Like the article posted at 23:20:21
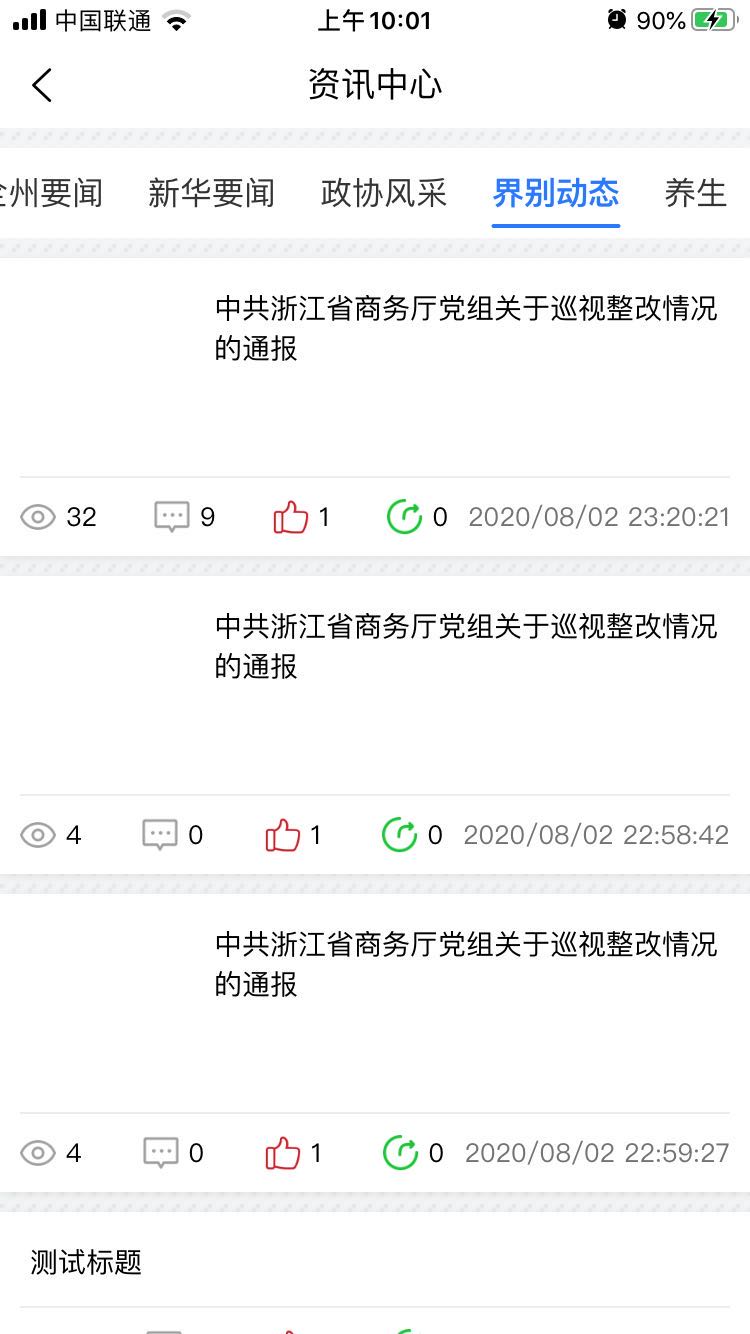This screenshot has width=750, height=1334. point(291,517)
